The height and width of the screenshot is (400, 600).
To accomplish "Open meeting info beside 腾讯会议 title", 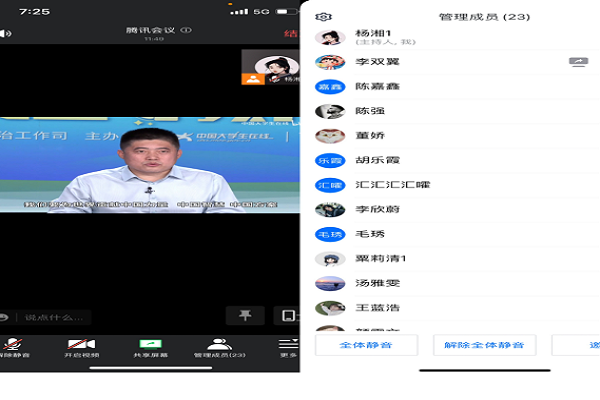I will (187, 31).
